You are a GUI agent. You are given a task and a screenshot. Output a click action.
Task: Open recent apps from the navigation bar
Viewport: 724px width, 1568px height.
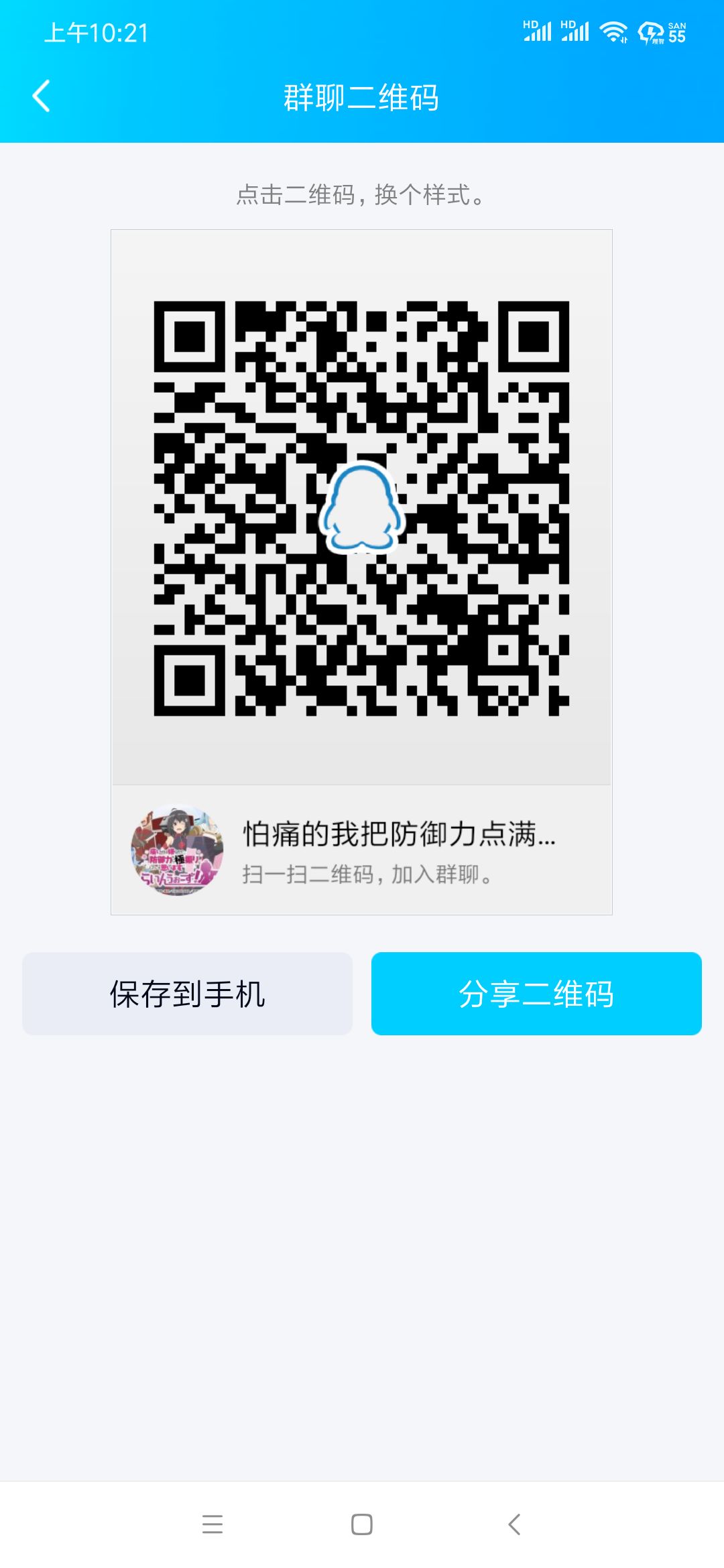point(213,1524)
